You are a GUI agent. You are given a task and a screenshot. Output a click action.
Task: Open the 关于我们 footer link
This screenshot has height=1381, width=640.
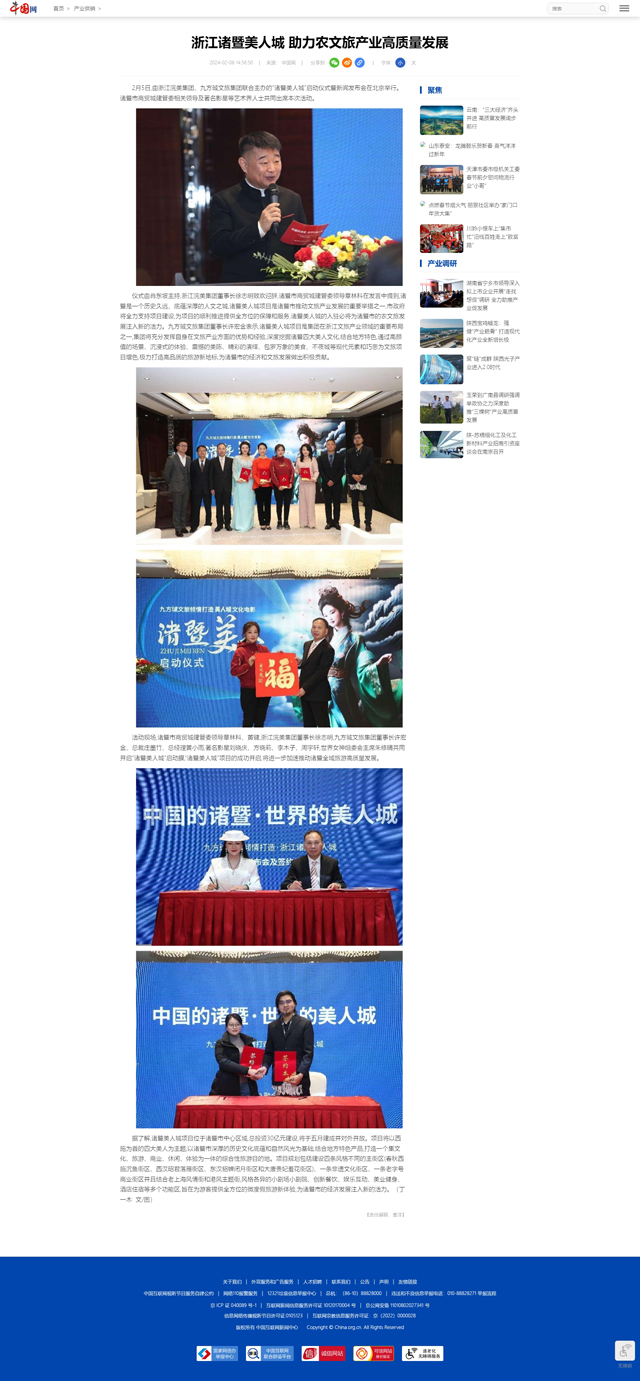(232, 1281)
